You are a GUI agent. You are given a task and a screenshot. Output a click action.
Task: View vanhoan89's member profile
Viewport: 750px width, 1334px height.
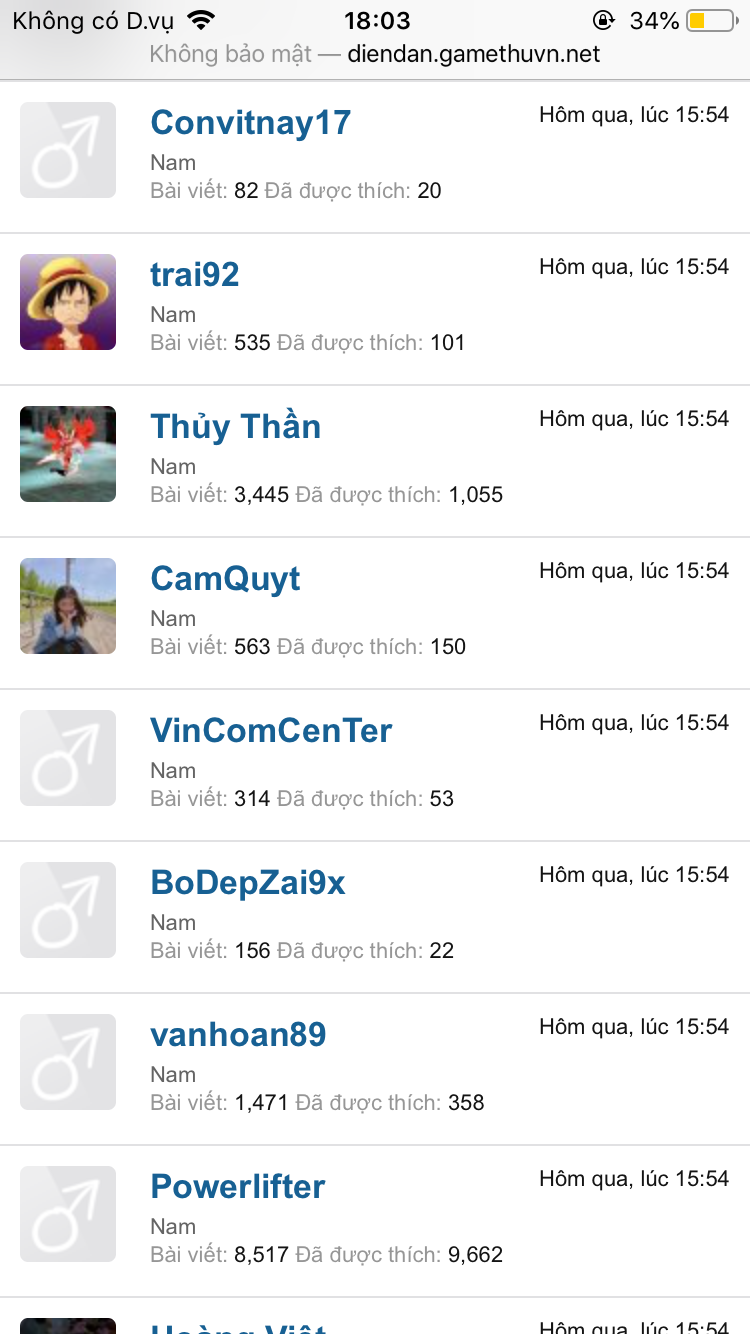238,1035
